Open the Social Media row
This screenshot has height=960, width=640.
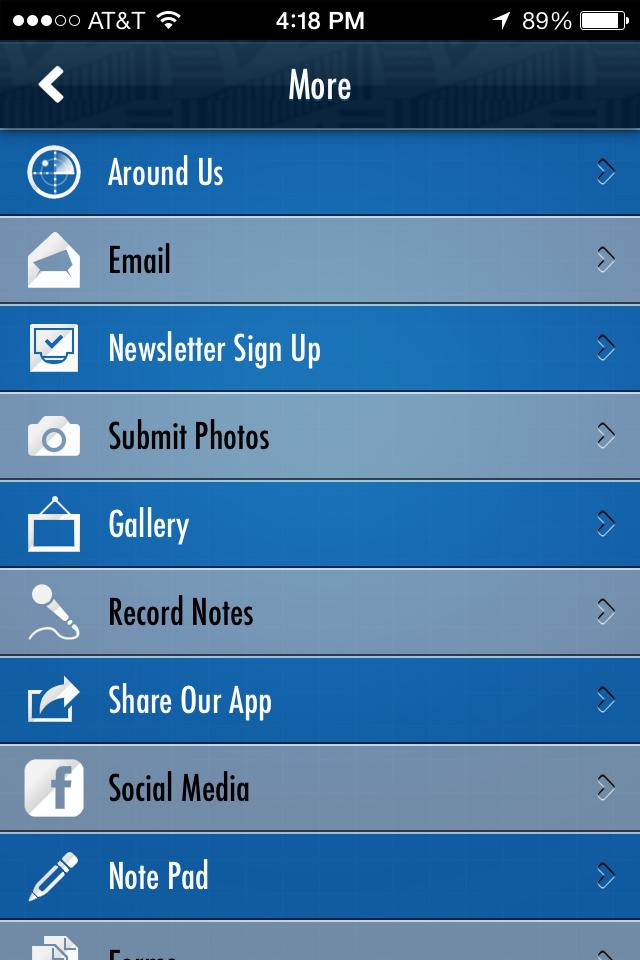(320, 788)
